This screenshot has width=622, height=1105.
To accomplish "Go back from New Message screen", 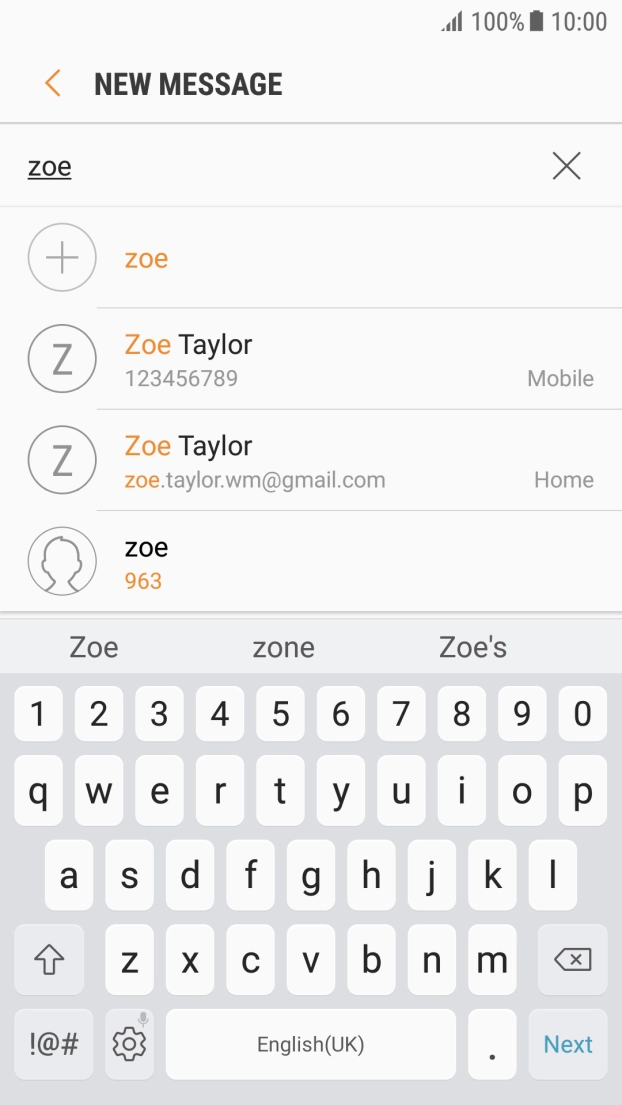I will tap(53, 83).
